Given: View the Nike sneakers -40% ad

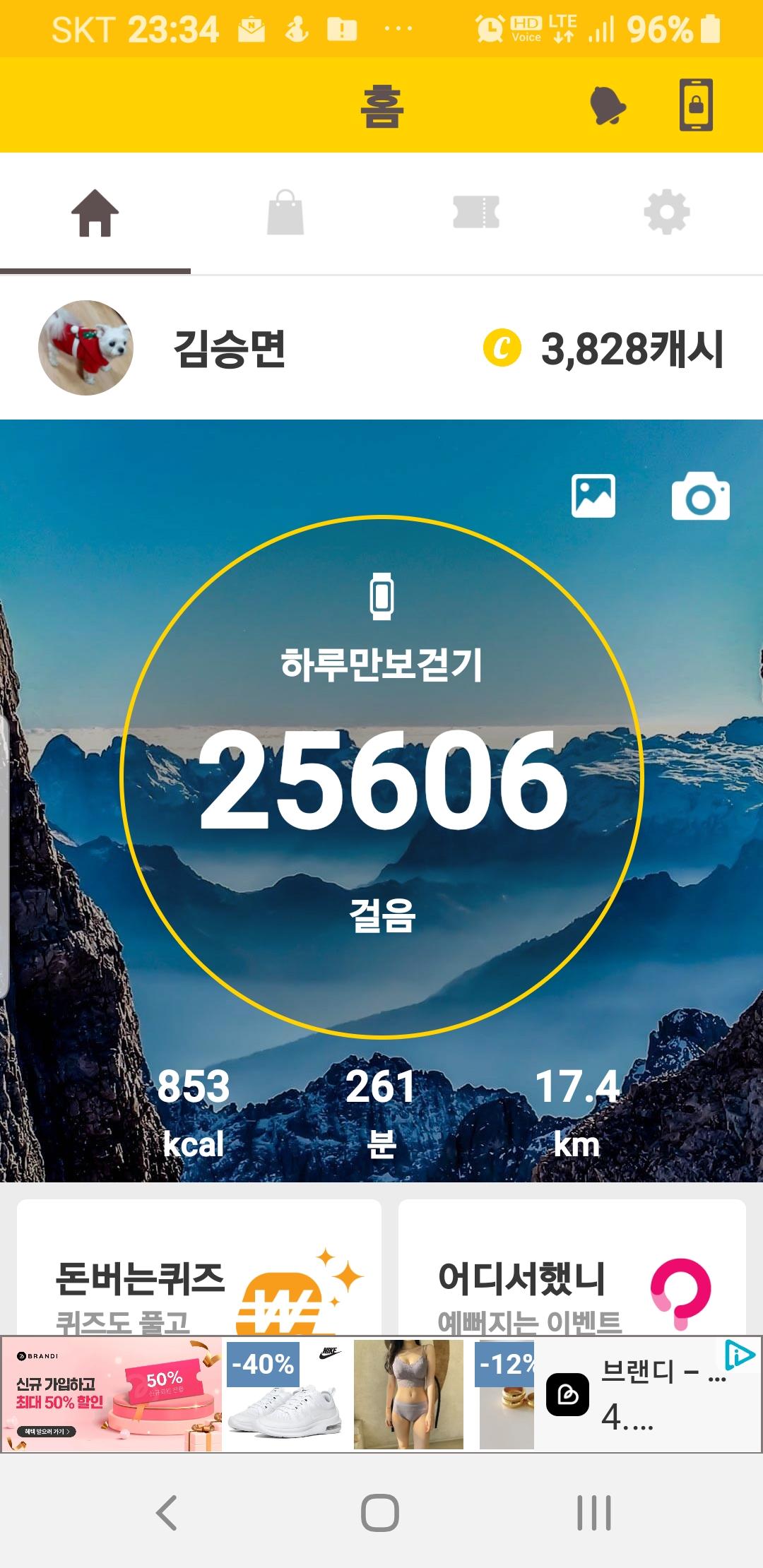Looking at the screenshot, I should pos(285,1394).
